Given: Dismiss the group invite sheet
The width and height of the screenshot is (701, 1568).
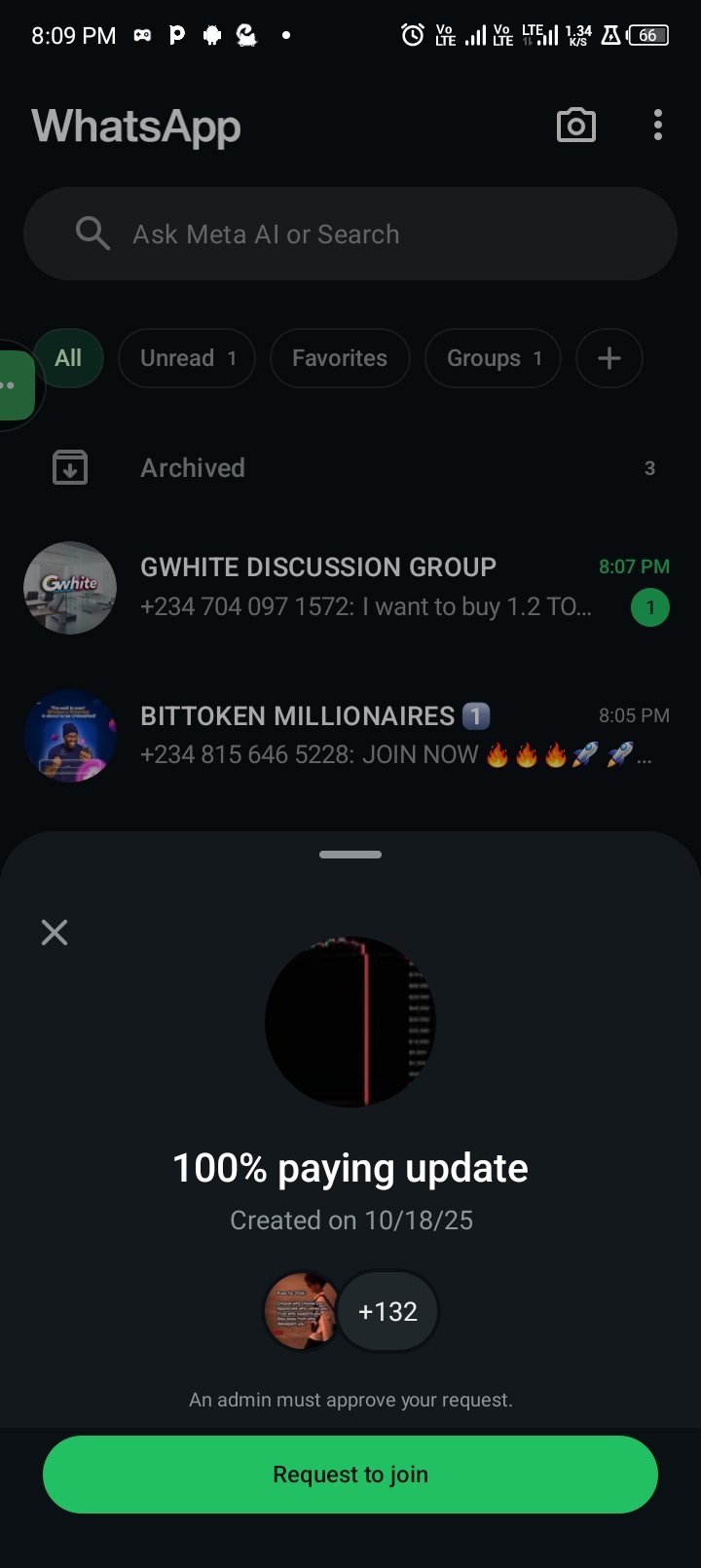Looking at the screenshot, I should click(55, 932).
